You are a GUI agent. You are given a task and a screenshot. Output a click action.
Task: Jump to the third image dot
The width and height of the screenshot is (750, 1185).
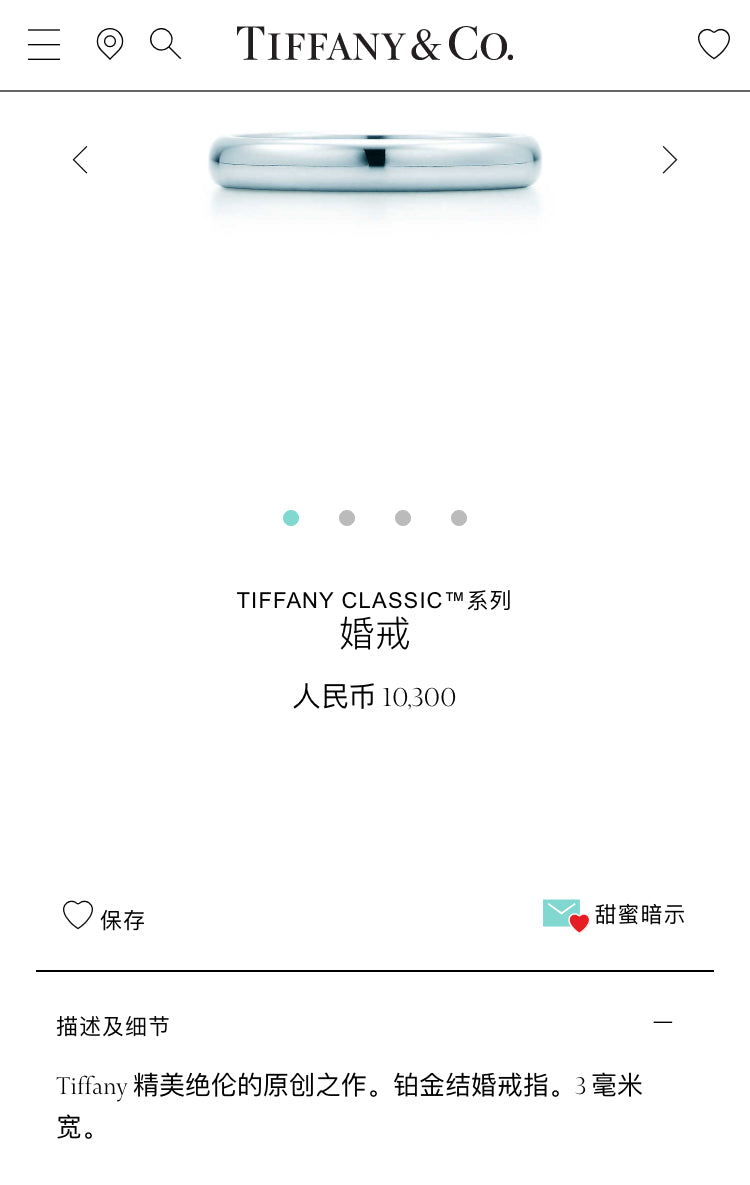[x=403, y=518]
